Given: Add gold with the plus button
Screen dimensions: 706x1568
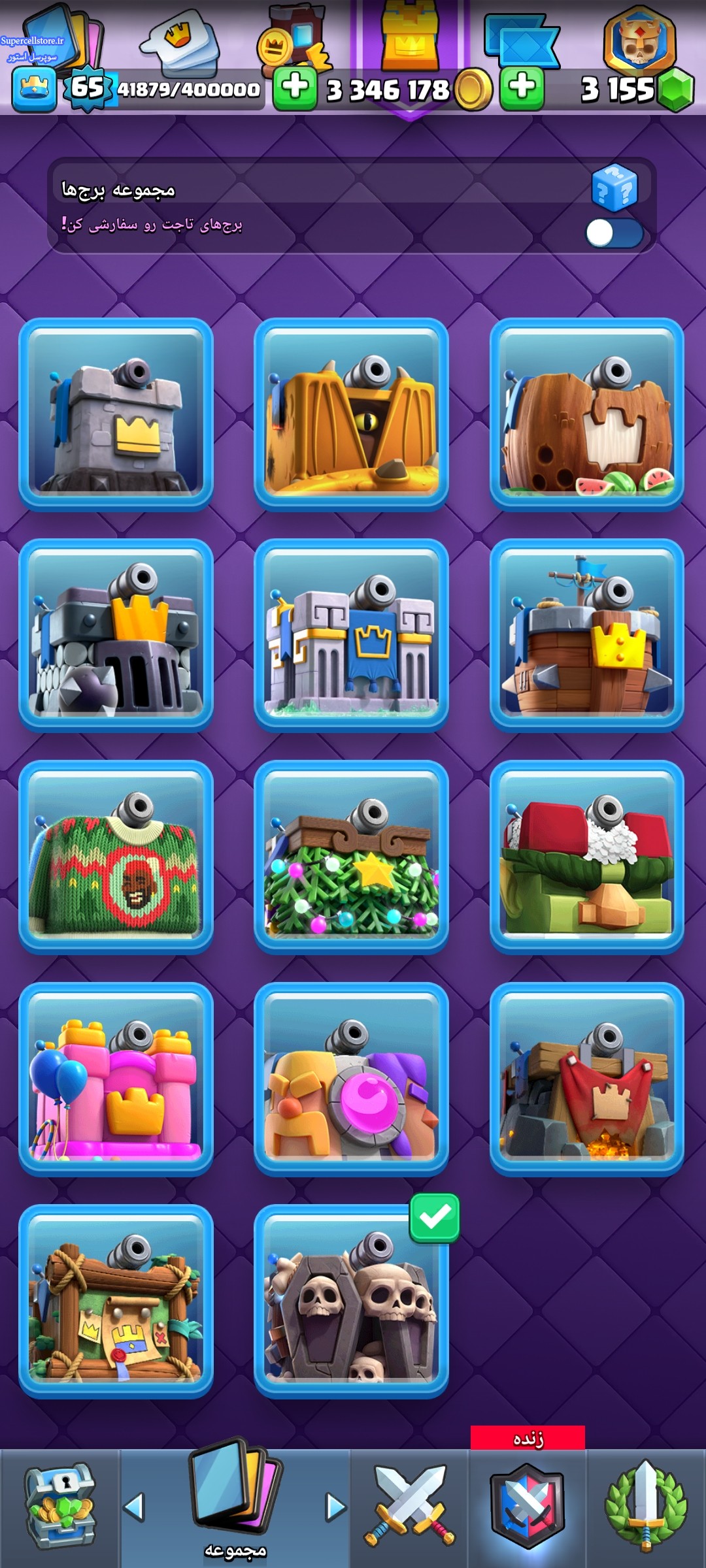Looking at the screenshot, I should [295, 88].
